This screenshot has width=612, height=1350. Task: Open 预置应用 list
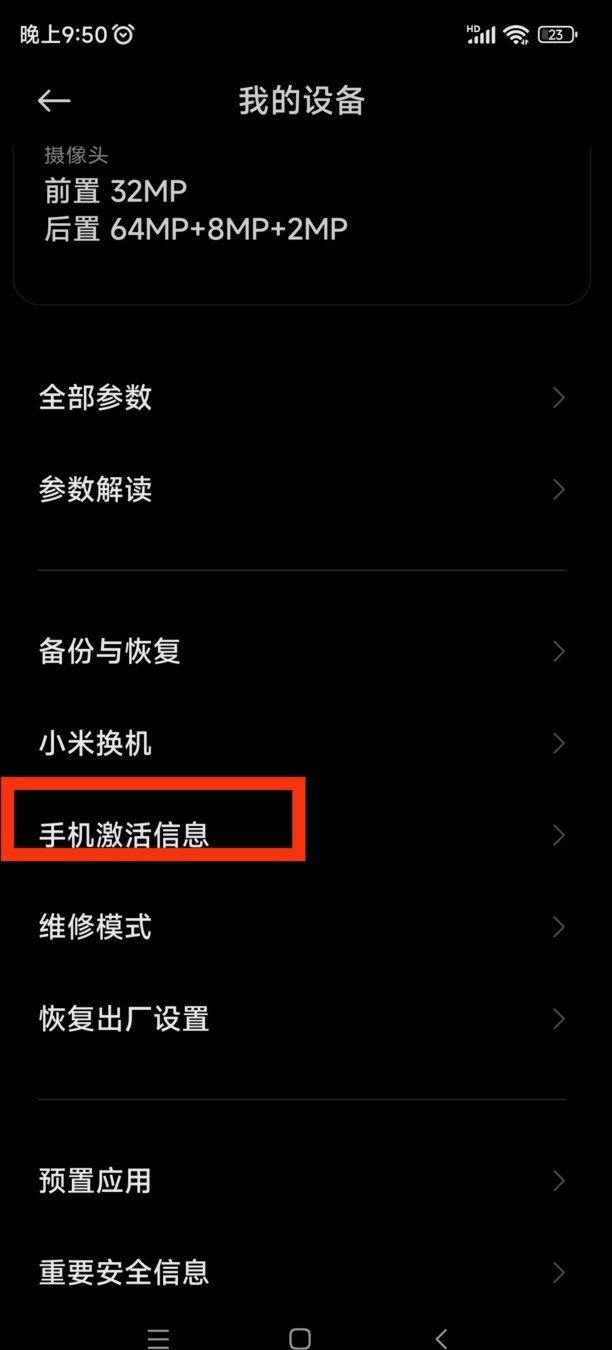pos(300,1181)
